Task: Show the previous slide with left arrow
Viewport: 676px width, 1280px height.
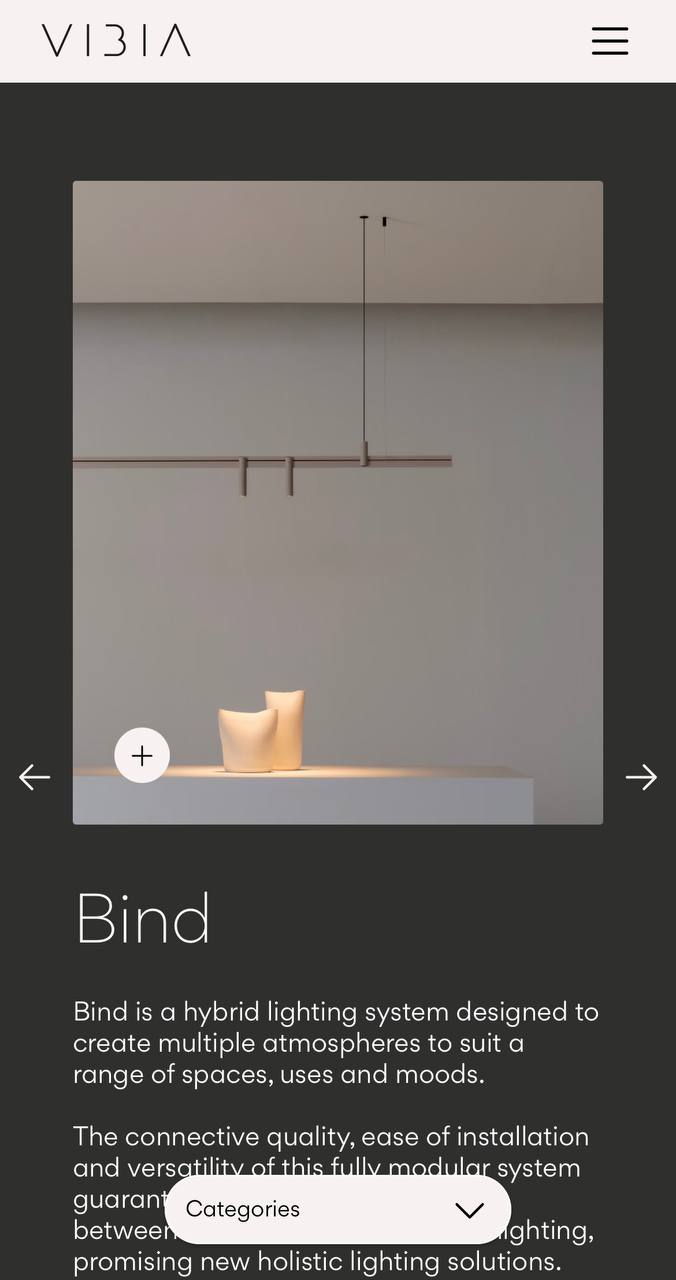Action: (x=35, y=777)
